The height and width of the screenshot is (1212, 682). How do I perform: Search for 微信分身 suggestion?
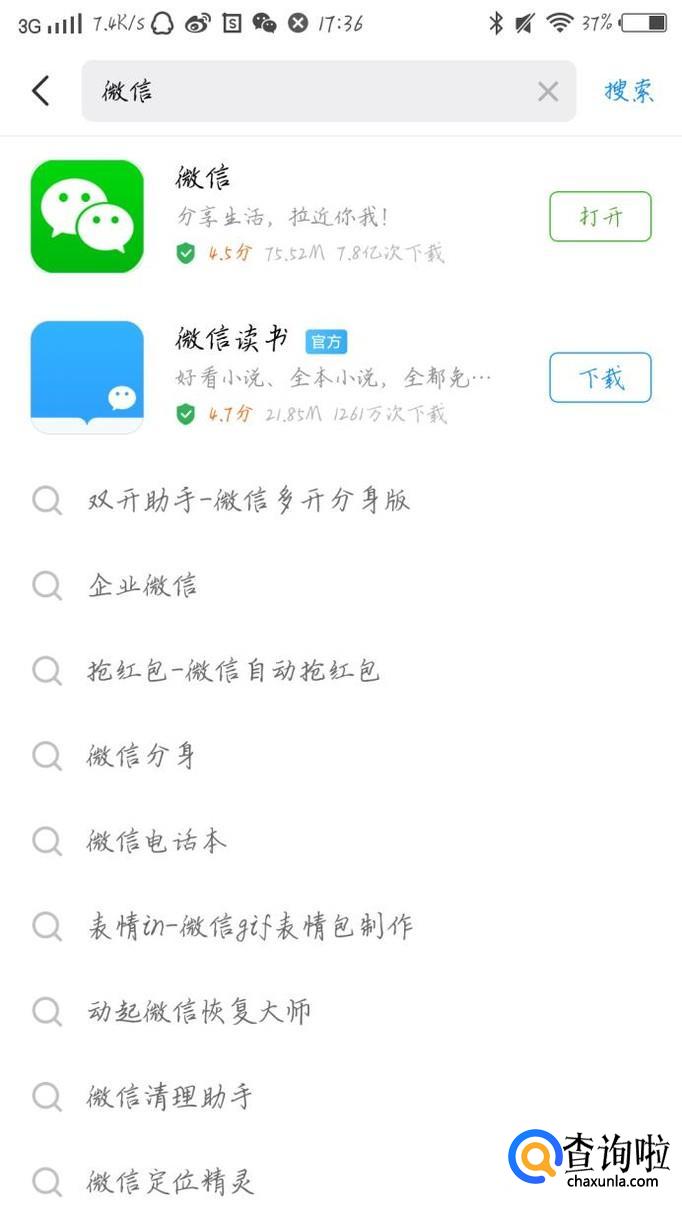tap(141, 755)
